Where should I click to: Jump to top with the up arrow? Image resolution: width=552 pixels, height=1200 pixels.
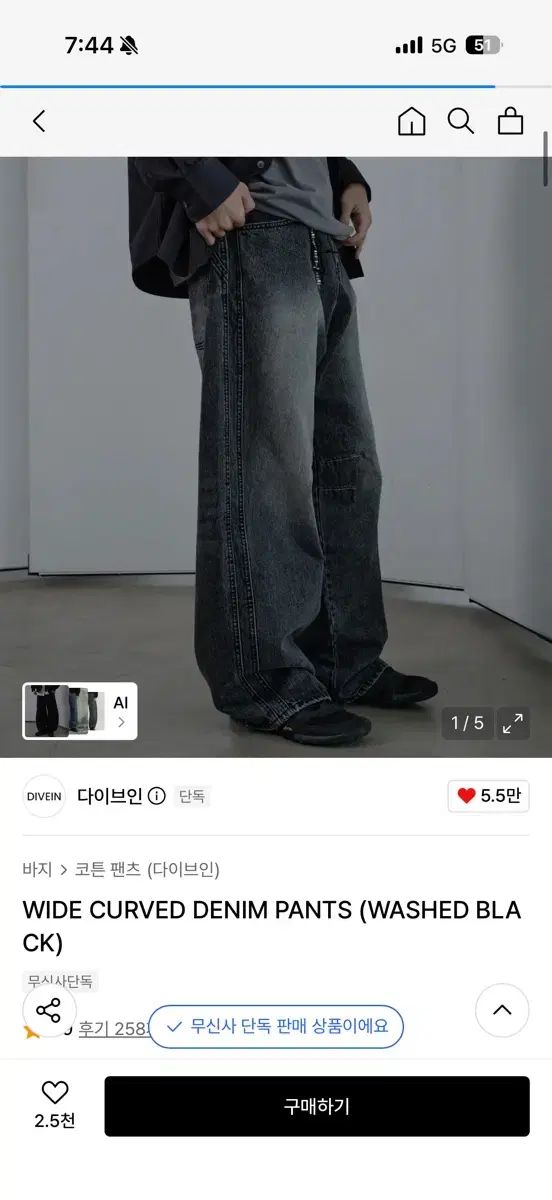(x=502, y=1010)
